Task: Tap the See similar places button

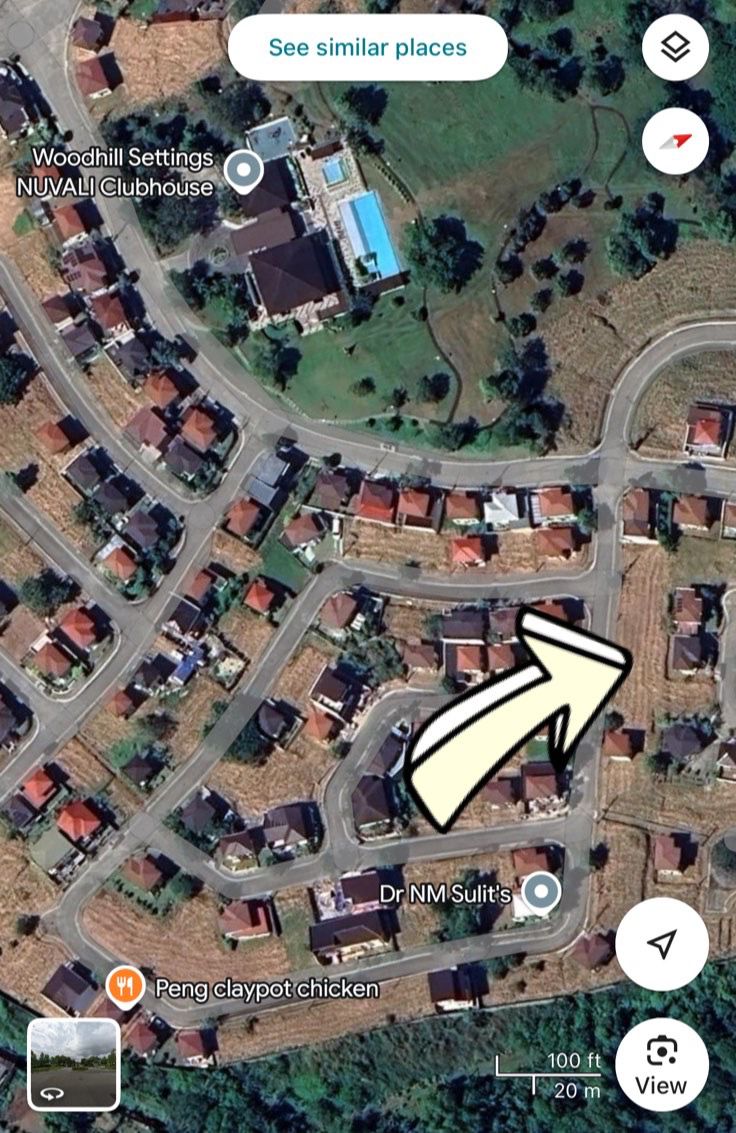Action: click(367, 47)
